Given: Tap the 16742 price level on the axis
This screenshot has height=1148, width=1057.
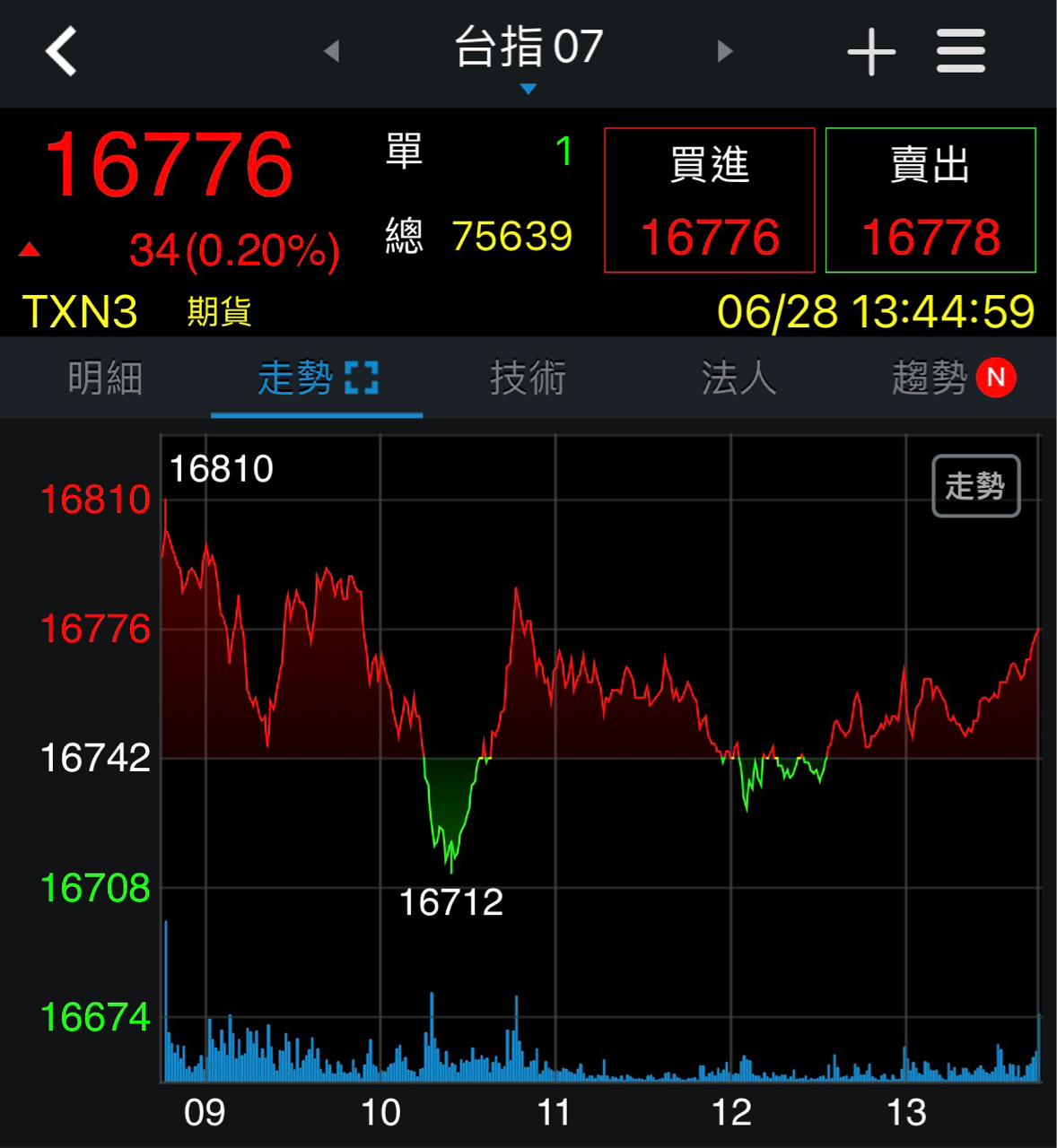Looking at the screenshot, I should (x=95, y=759).
